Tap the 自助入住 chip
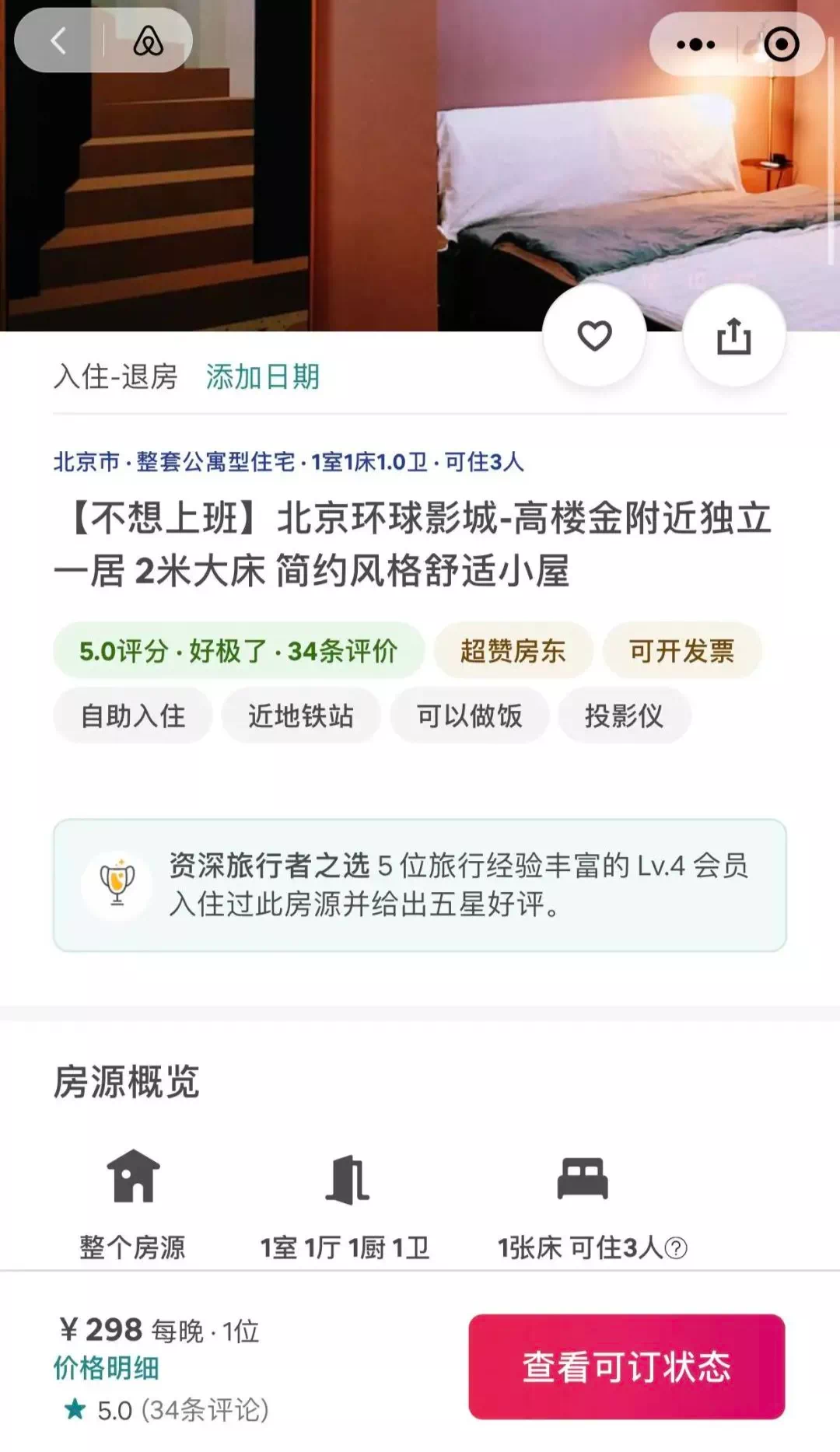Viewport: 840px width, 1452px height. (x=133, y=716)
